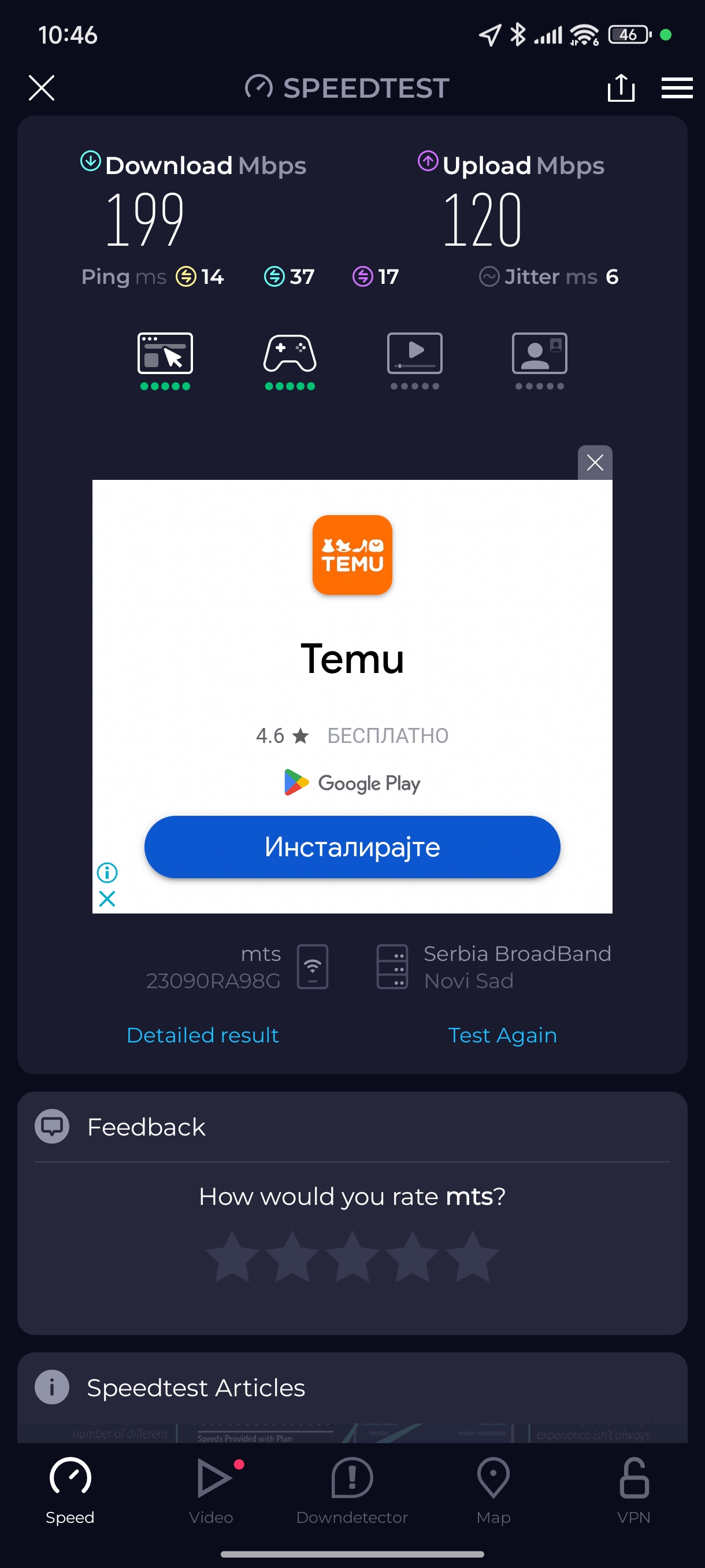Open the hamburger menu
Screen dimensions: 705x1568
[x=677, y=88]
